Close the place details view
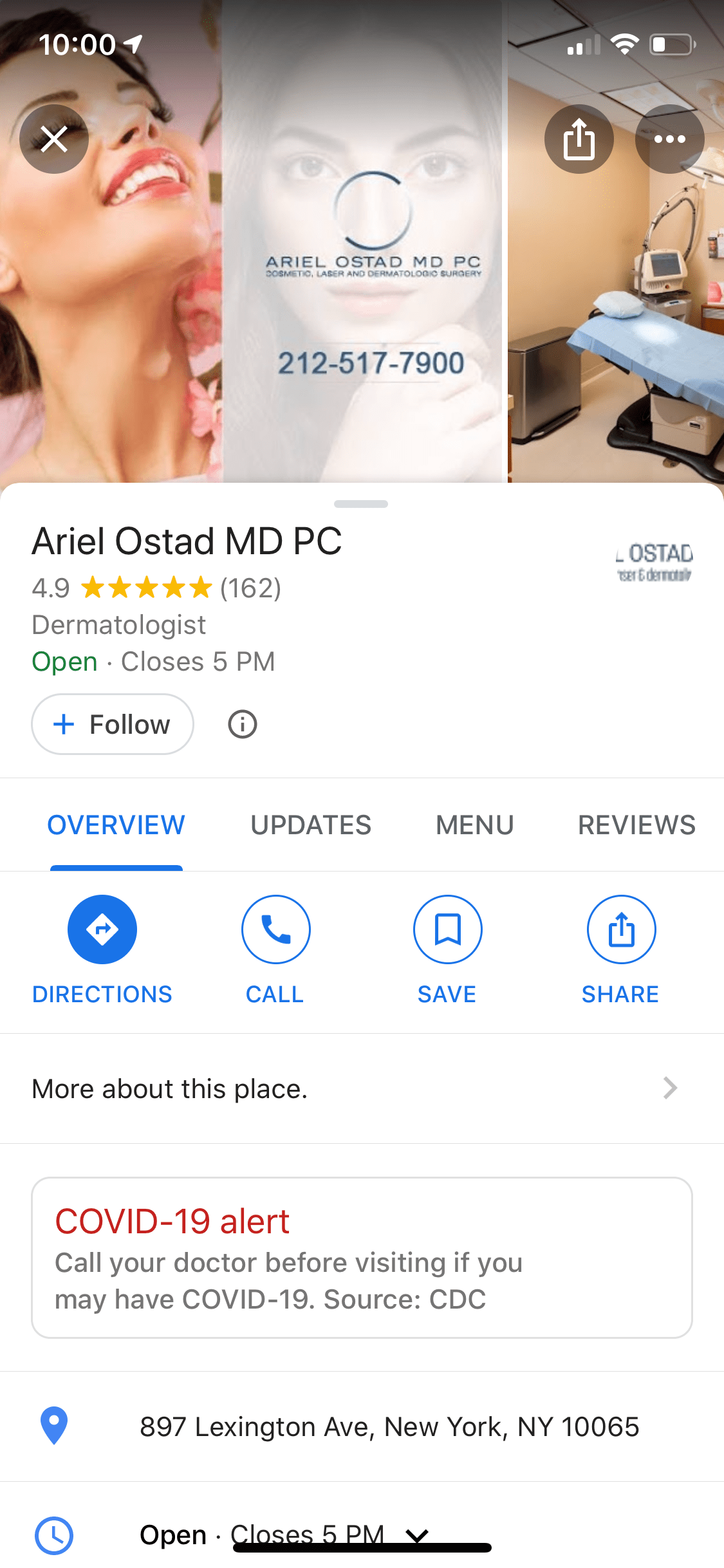Viewport: 724px width, 1568px height. coord(54,138)
